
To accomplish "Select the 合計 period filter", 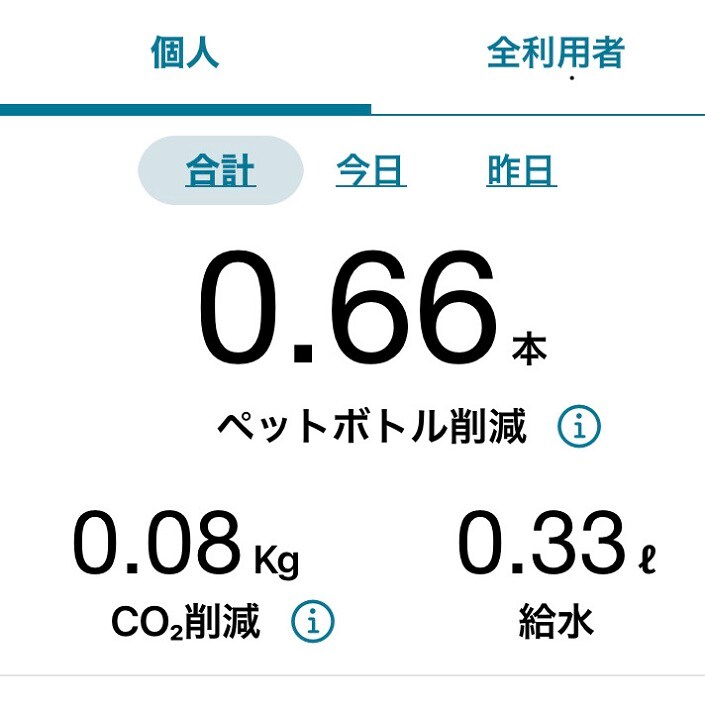I will (x=220, y=172).
